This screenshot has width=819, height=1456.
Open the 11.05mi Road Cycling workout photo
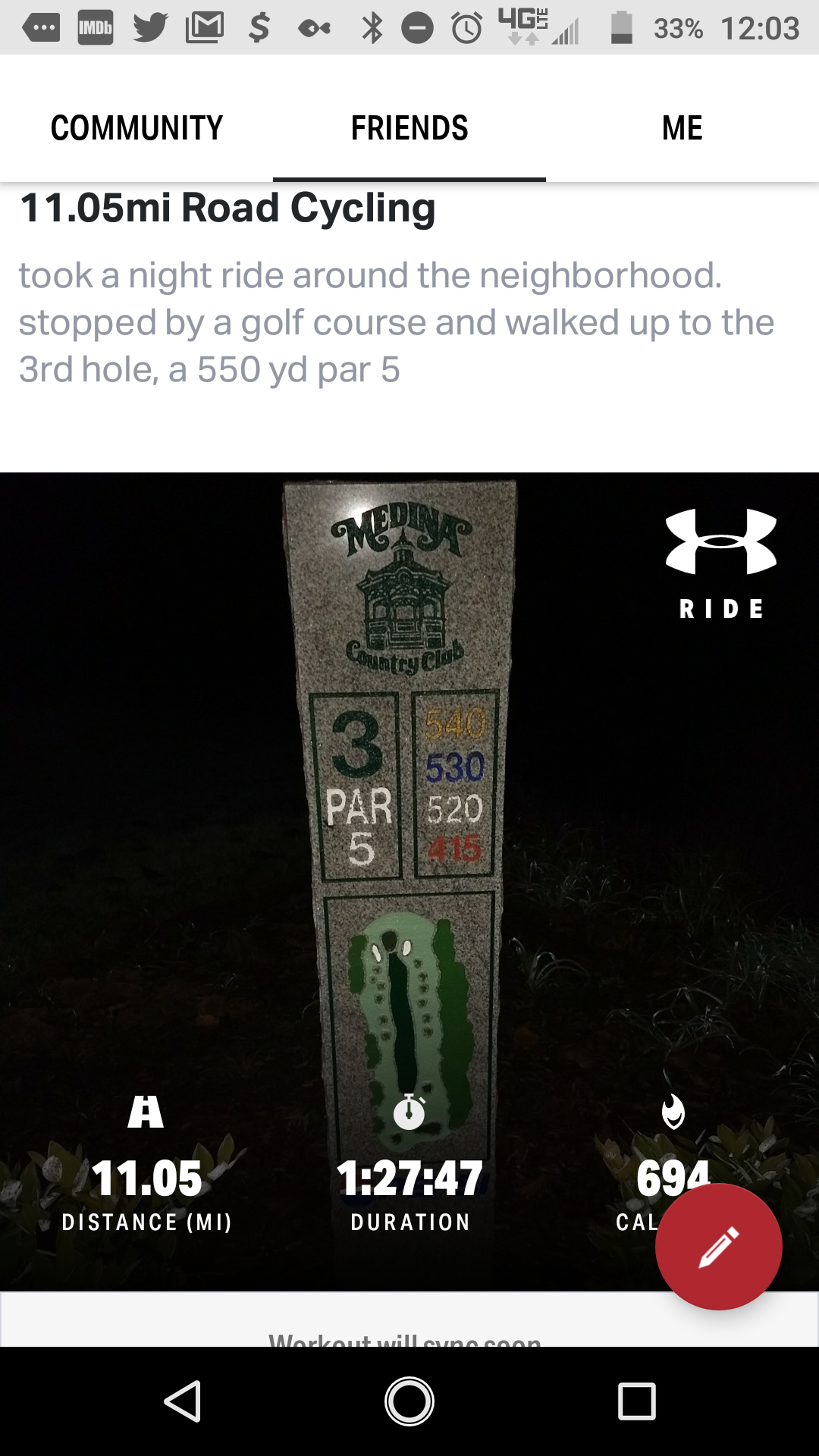[409, 881]
